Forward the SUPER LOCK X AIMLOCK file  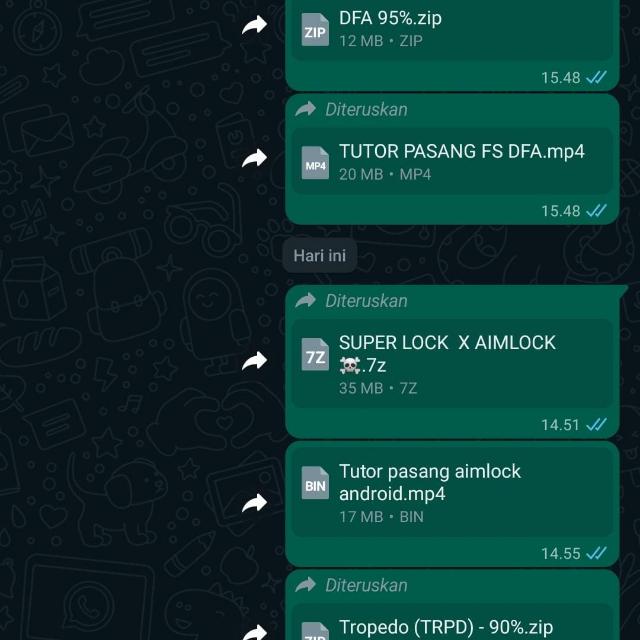click(255, 361)
